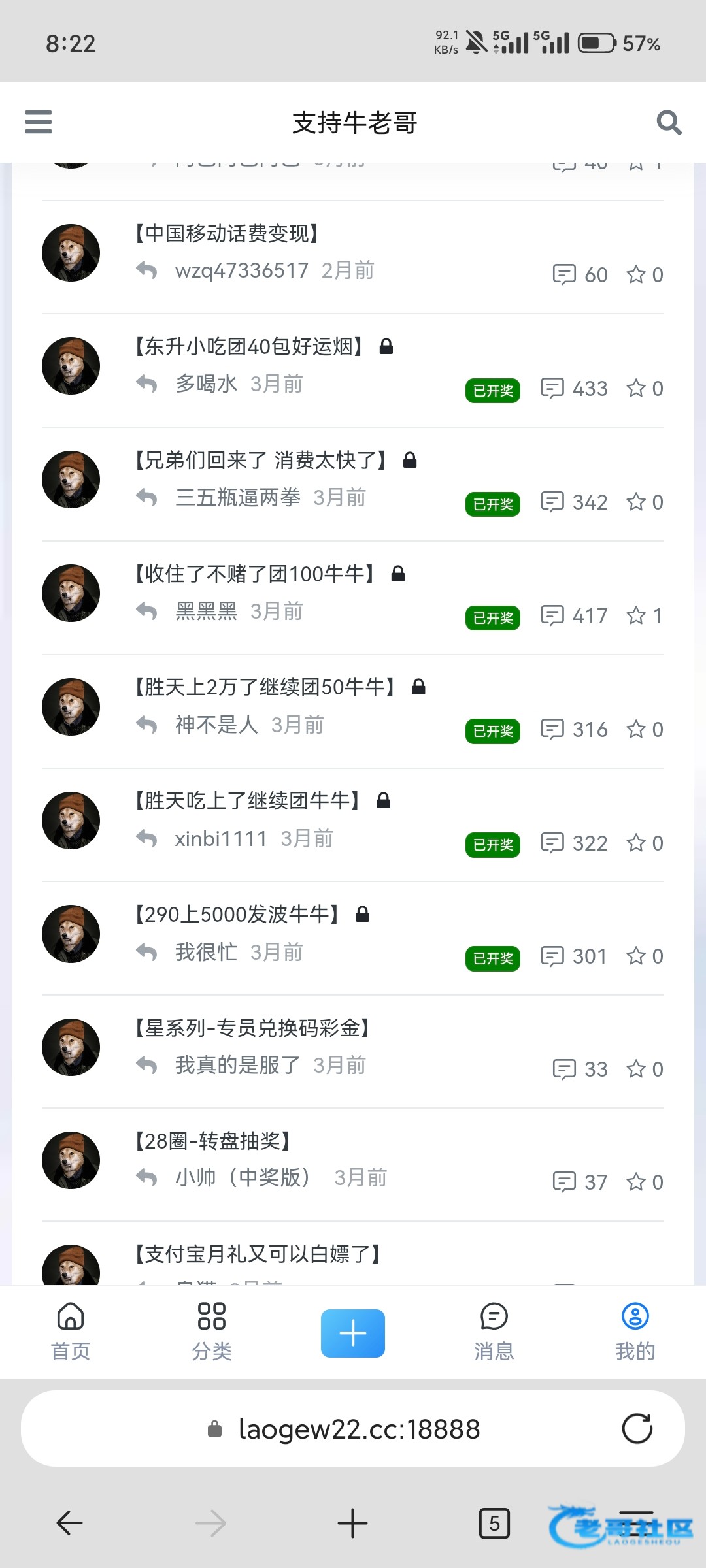Switch to the 首页 tab

[71, 1332]
